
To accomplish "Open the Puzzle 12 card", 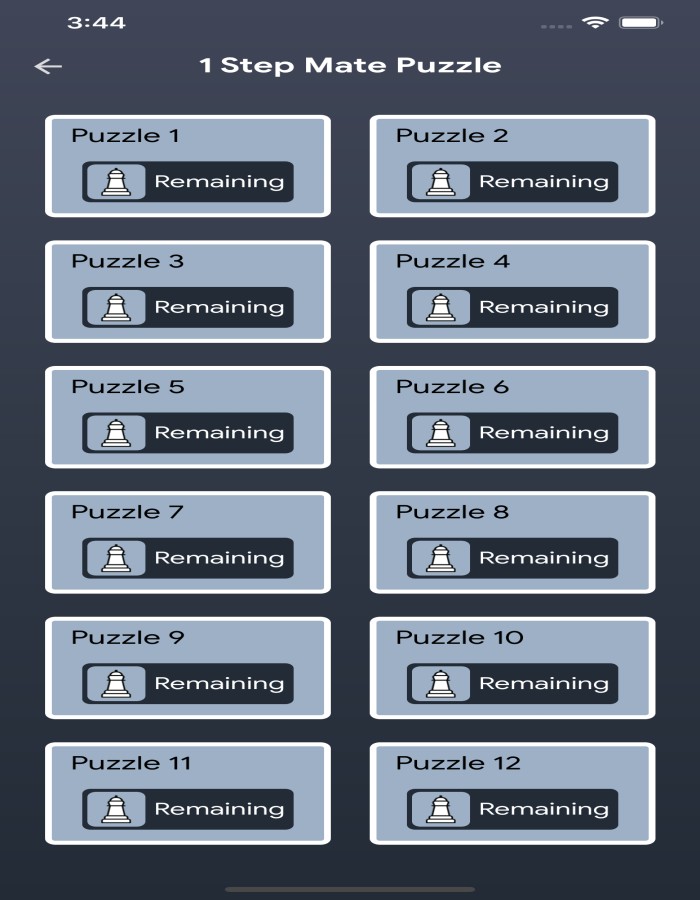I will pos(512,793).
